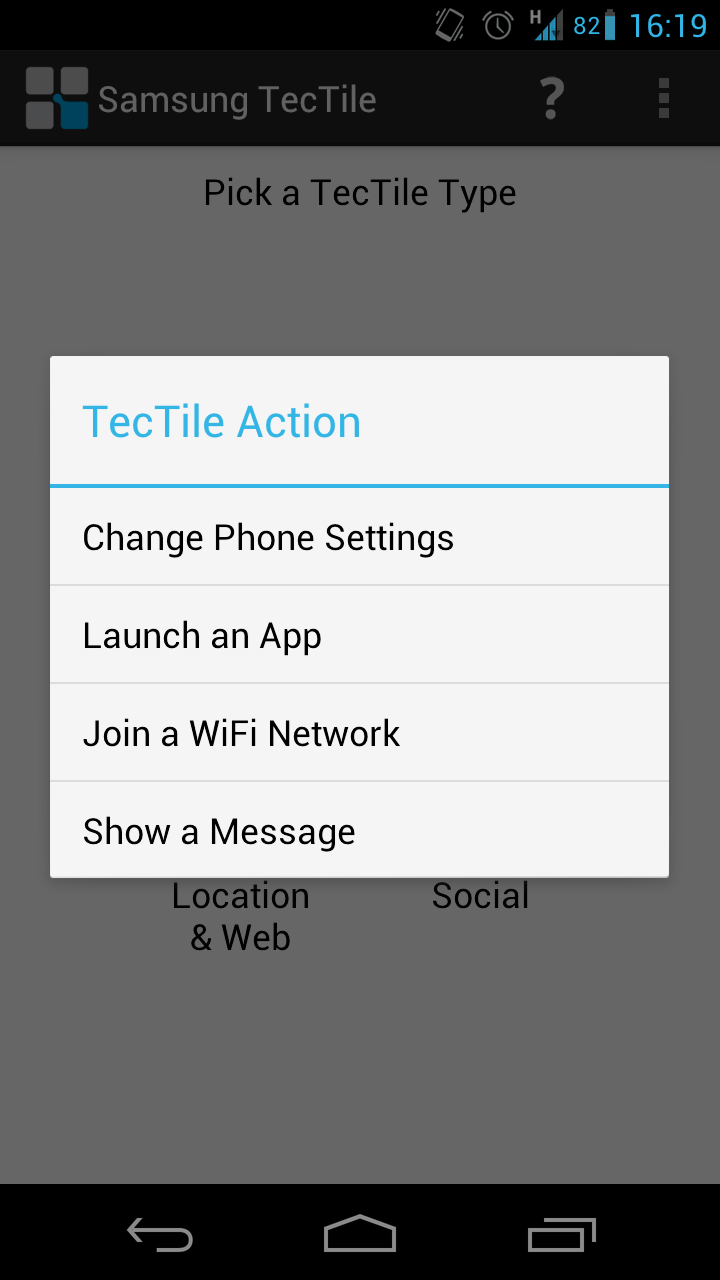The image size is (720, 1280).
Task: Choose Launch an App action
Action: tap(359, 635)
